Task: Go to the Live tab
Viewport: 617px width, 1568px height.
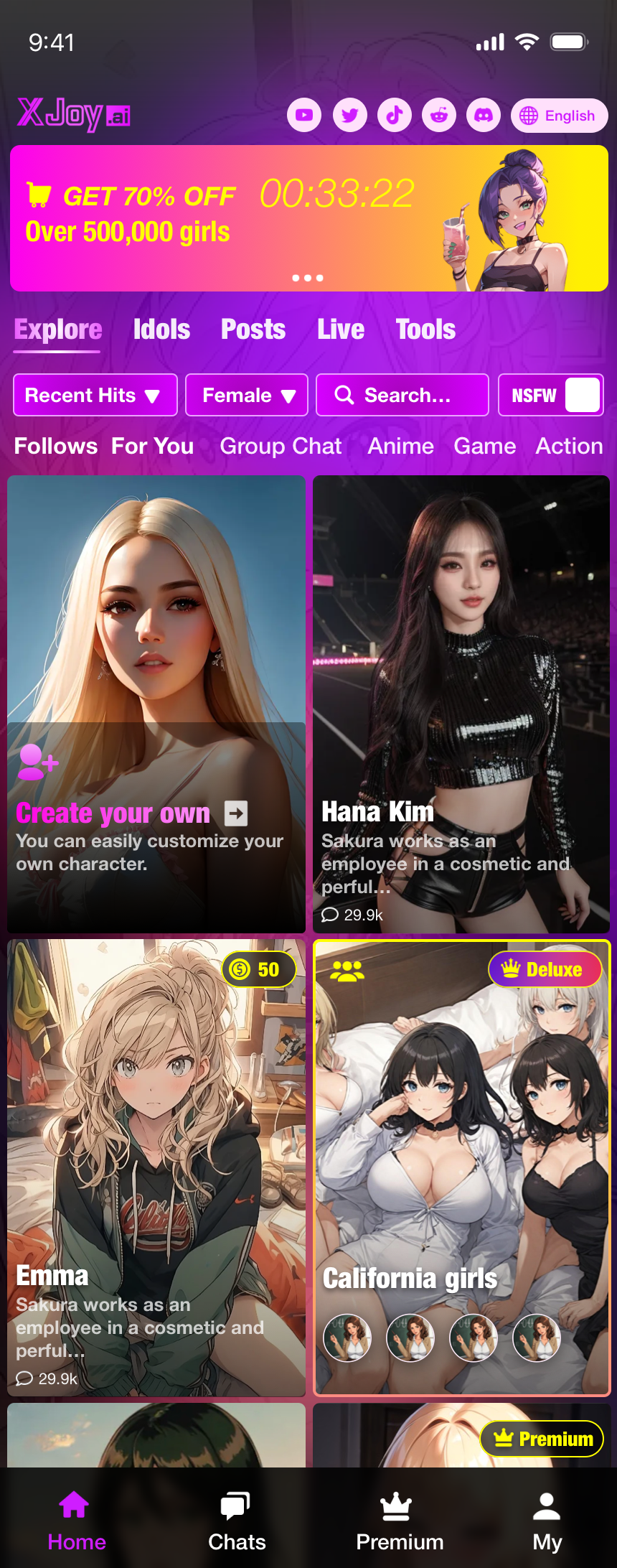Action: [x=341, y=330]
